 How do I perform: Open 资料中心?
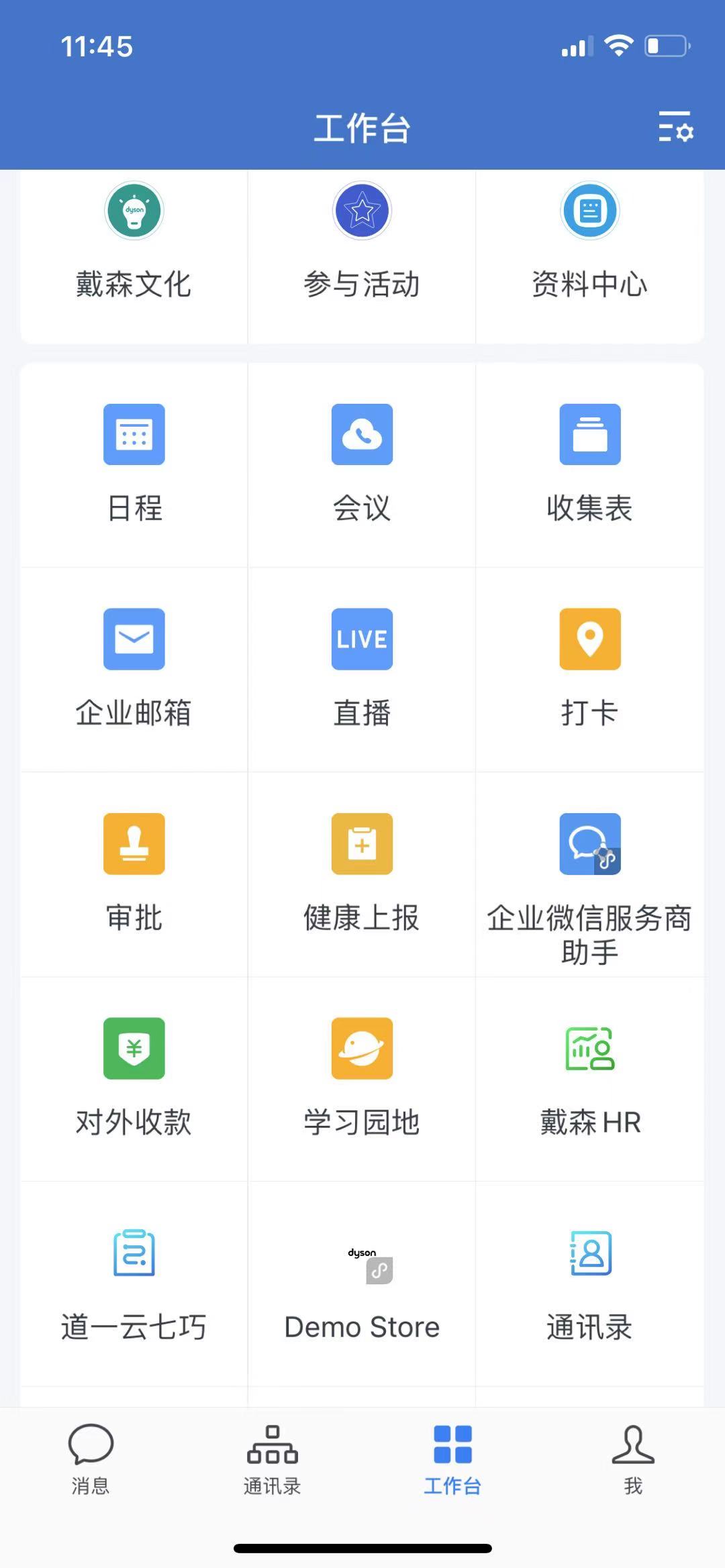click(x=590, y=256)
